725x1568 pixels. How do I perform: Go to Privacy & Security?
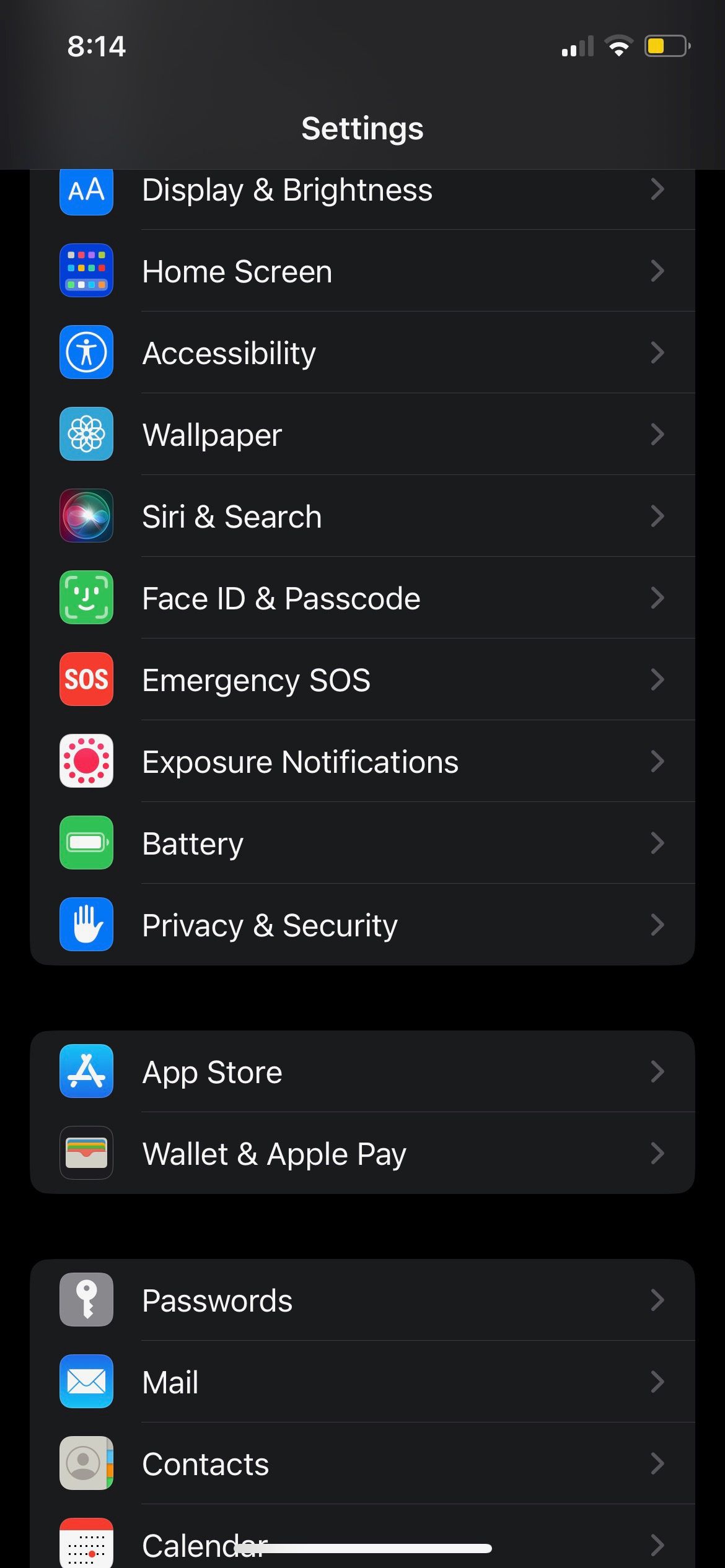[362, 925]
